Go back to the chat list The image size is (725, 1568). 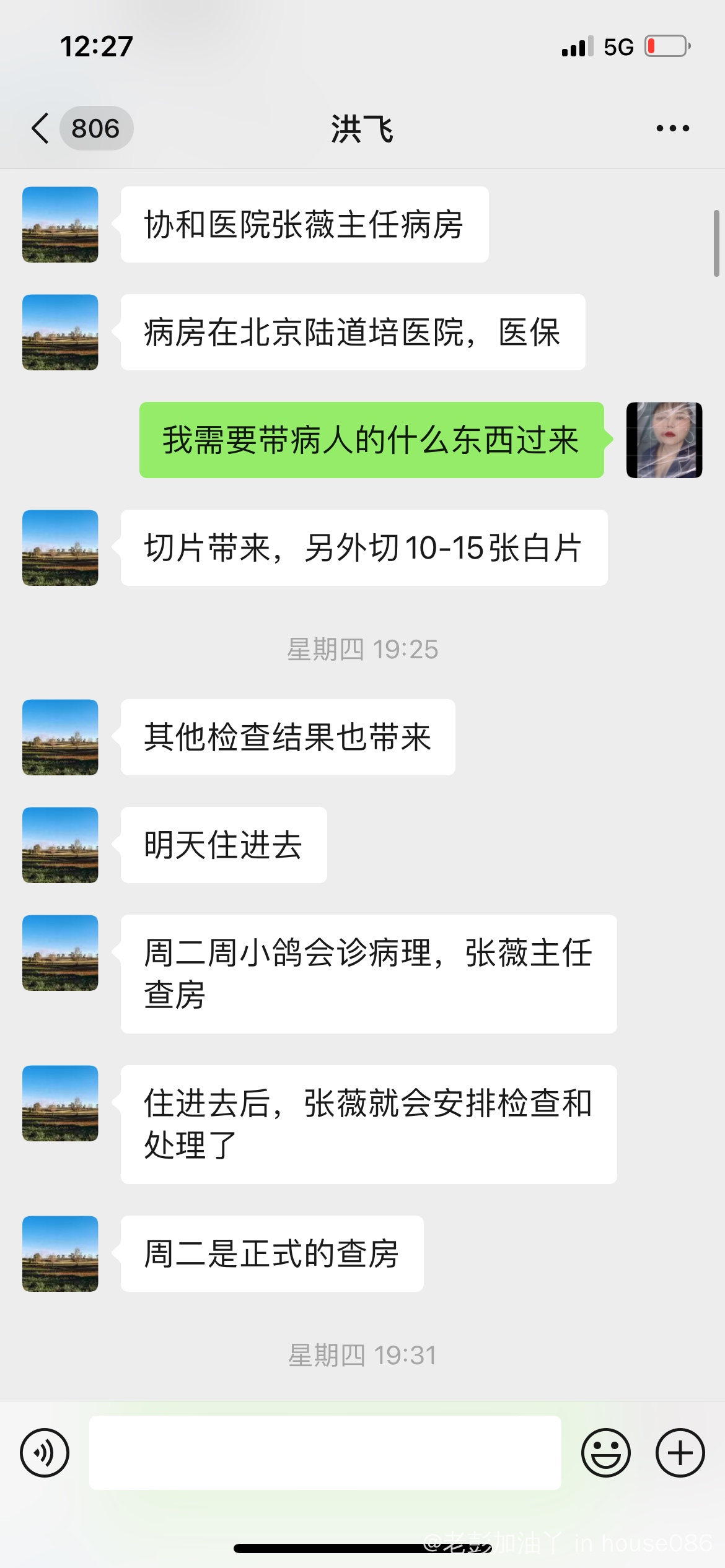(x=41, y=129)
